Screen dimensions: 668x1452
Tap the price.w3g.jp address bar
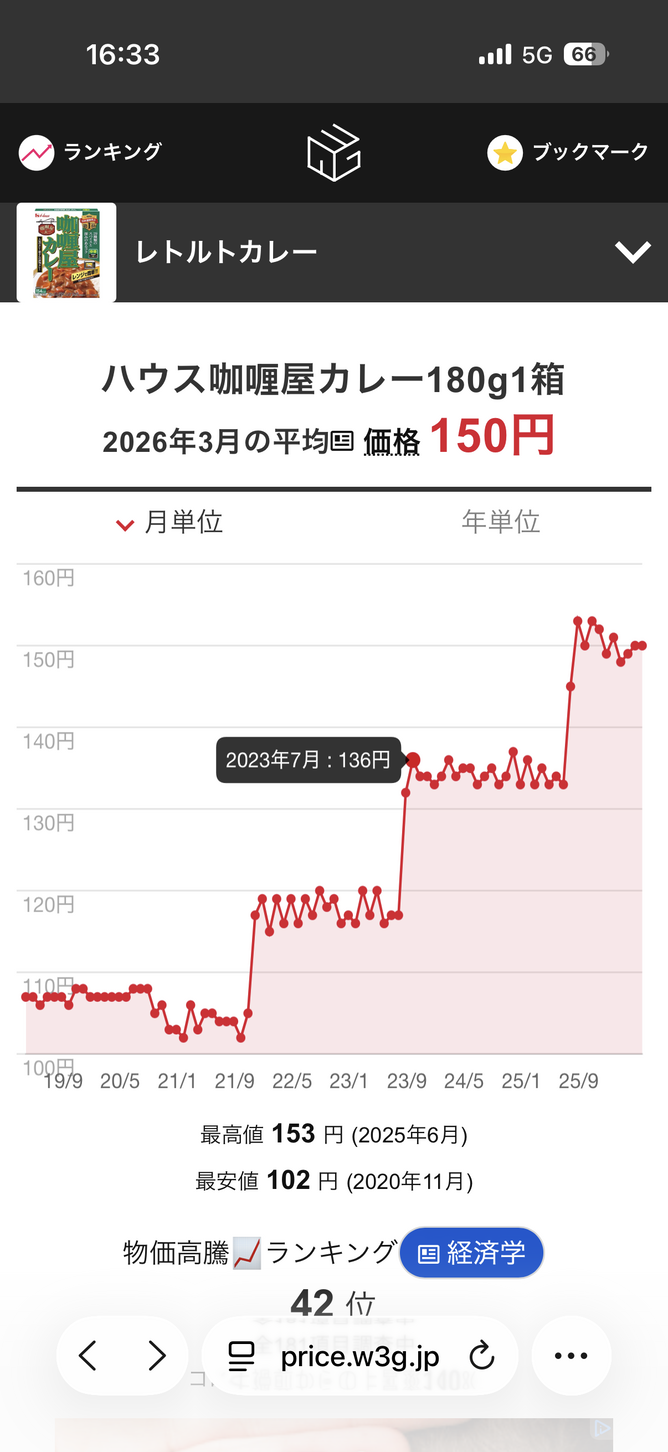pos(360,1356)
